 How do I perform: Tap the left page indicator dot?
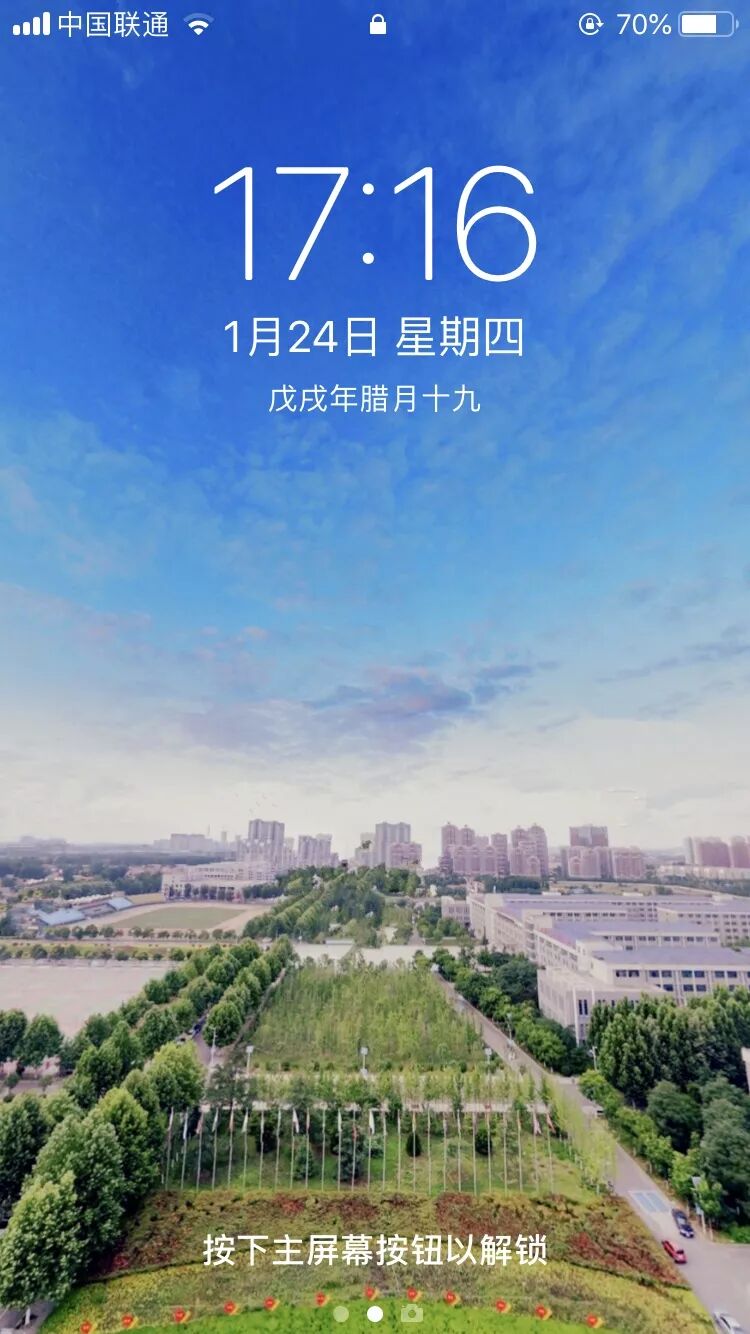[341, 1314]
